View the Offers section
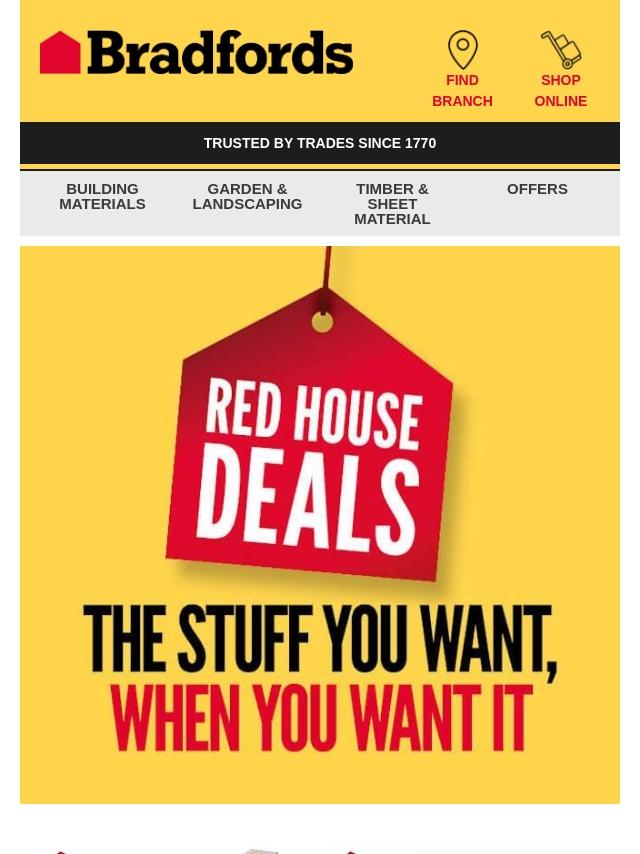 [x=537, y=189]
